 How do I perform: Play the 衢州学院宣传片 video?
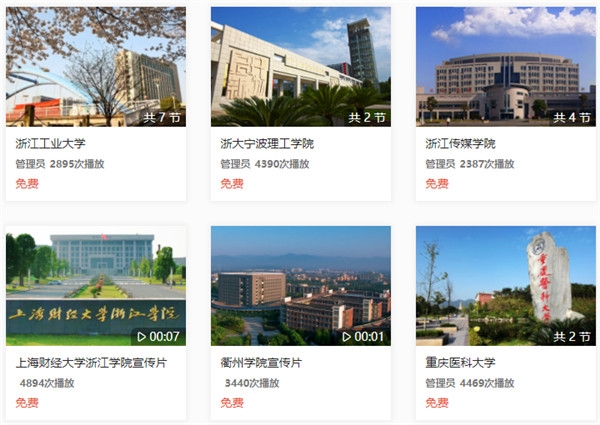[300, 285]
